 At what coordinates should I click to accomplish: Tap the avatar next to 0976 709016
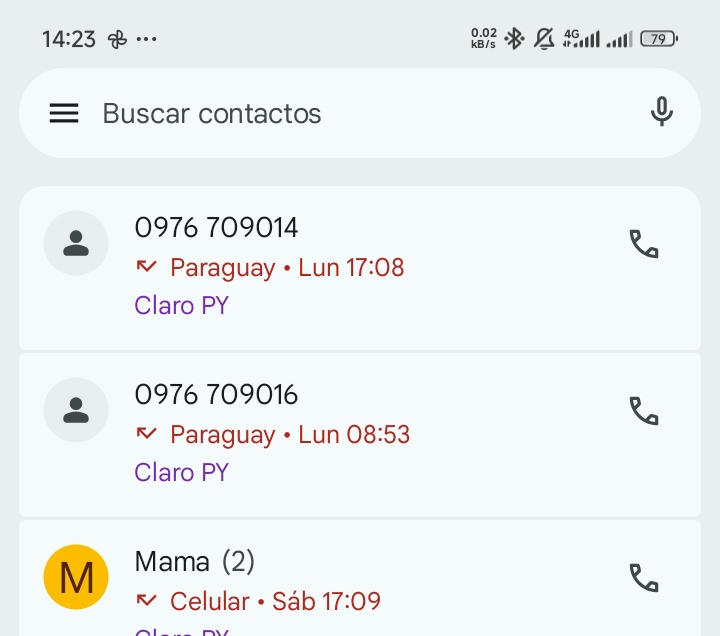point(76,410)
